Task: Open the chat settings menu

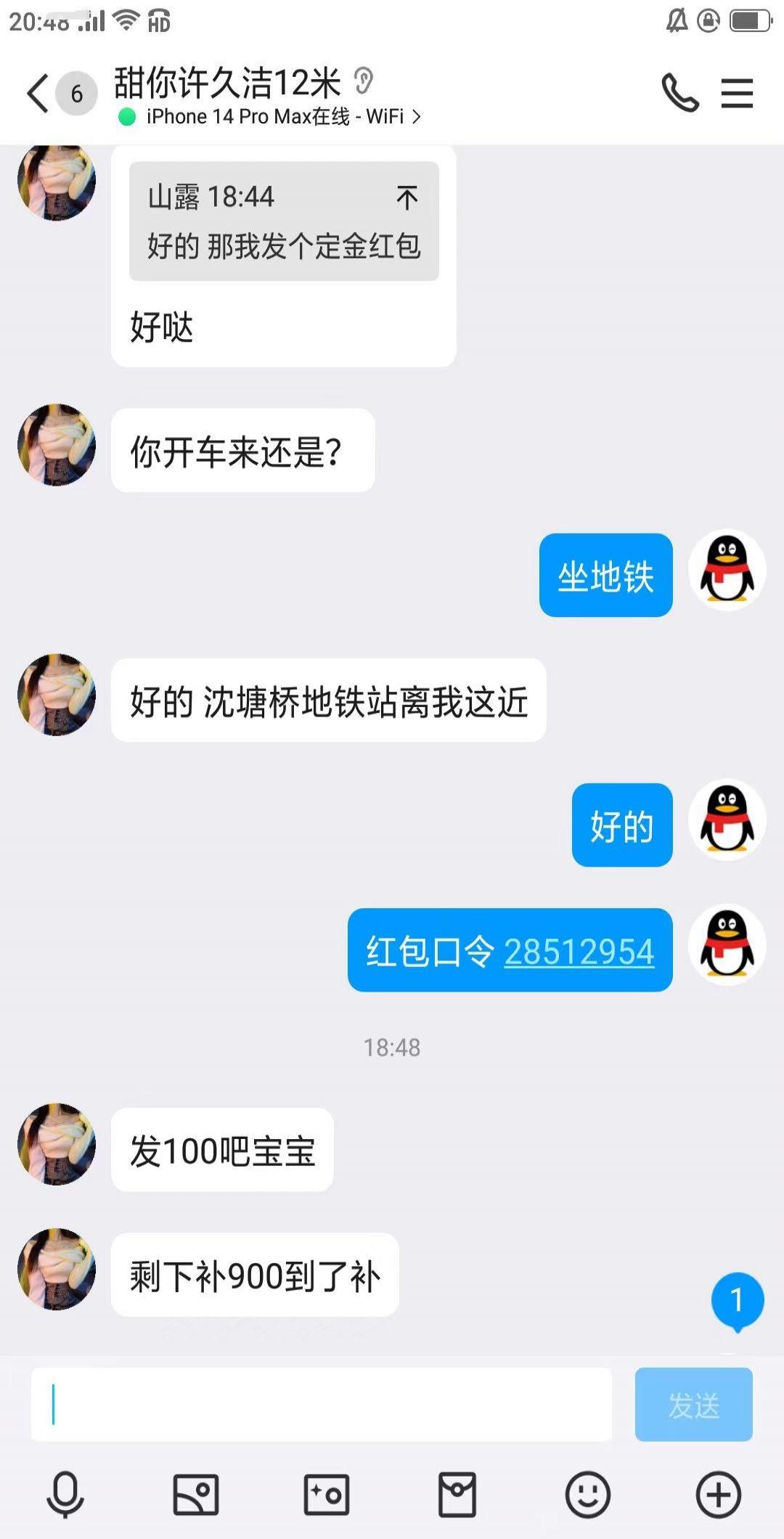Action: pos(737,94)
